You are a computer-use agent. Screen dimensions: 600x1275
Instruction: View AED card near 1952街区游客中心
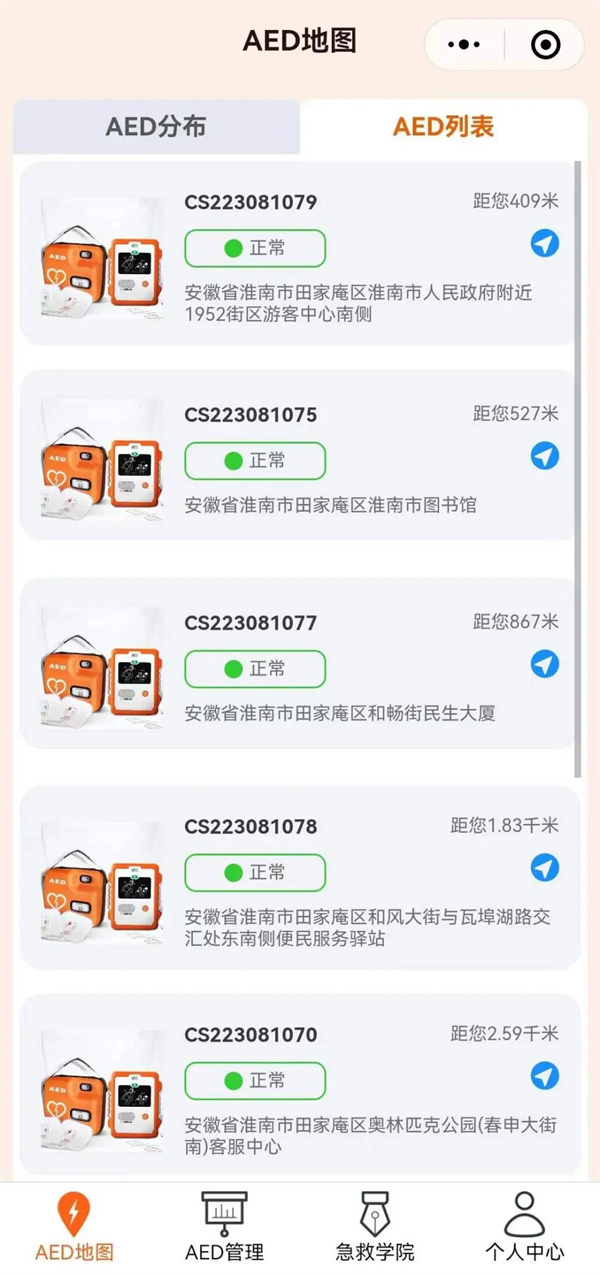[x=300, y=255]
